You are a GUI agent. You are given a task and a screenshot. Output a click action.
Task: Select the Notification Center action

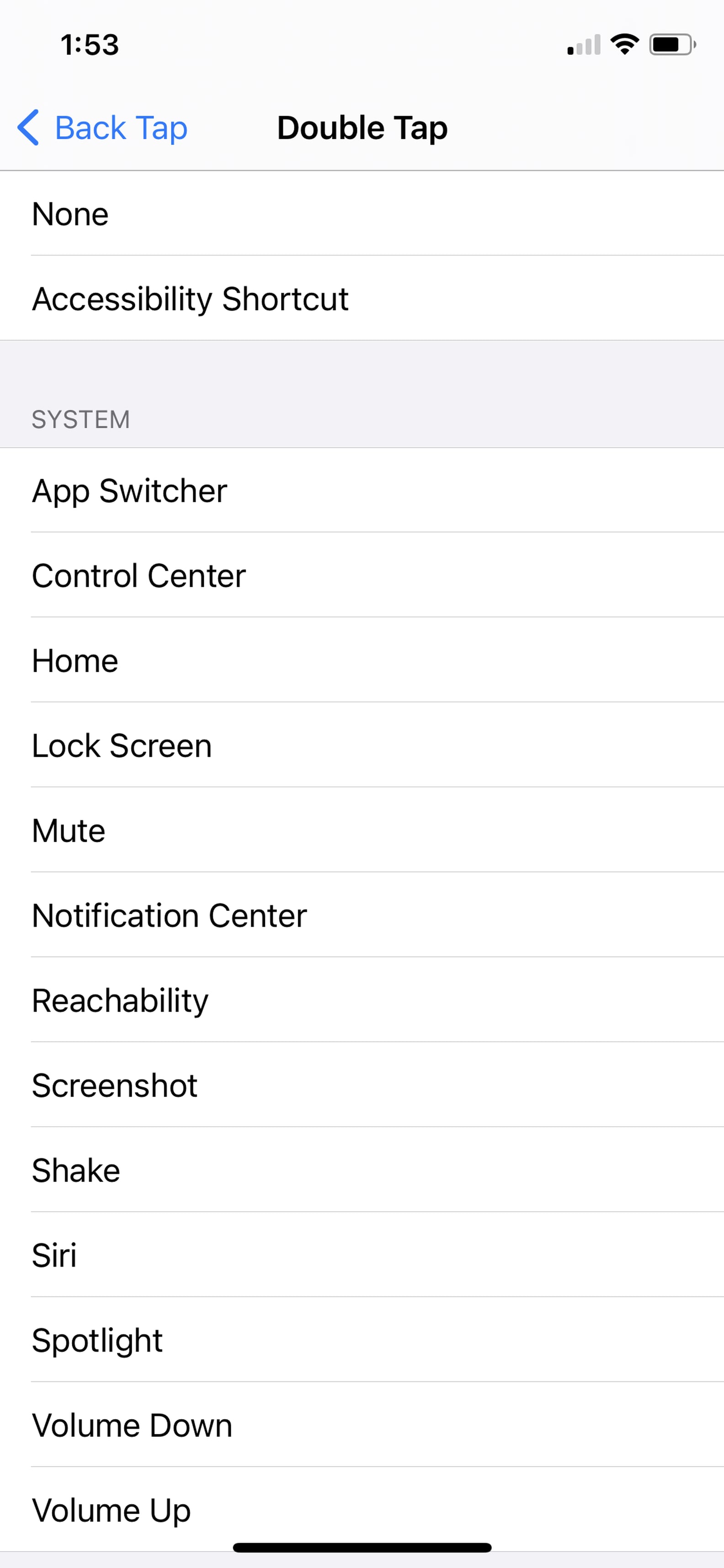coord(169,915)
